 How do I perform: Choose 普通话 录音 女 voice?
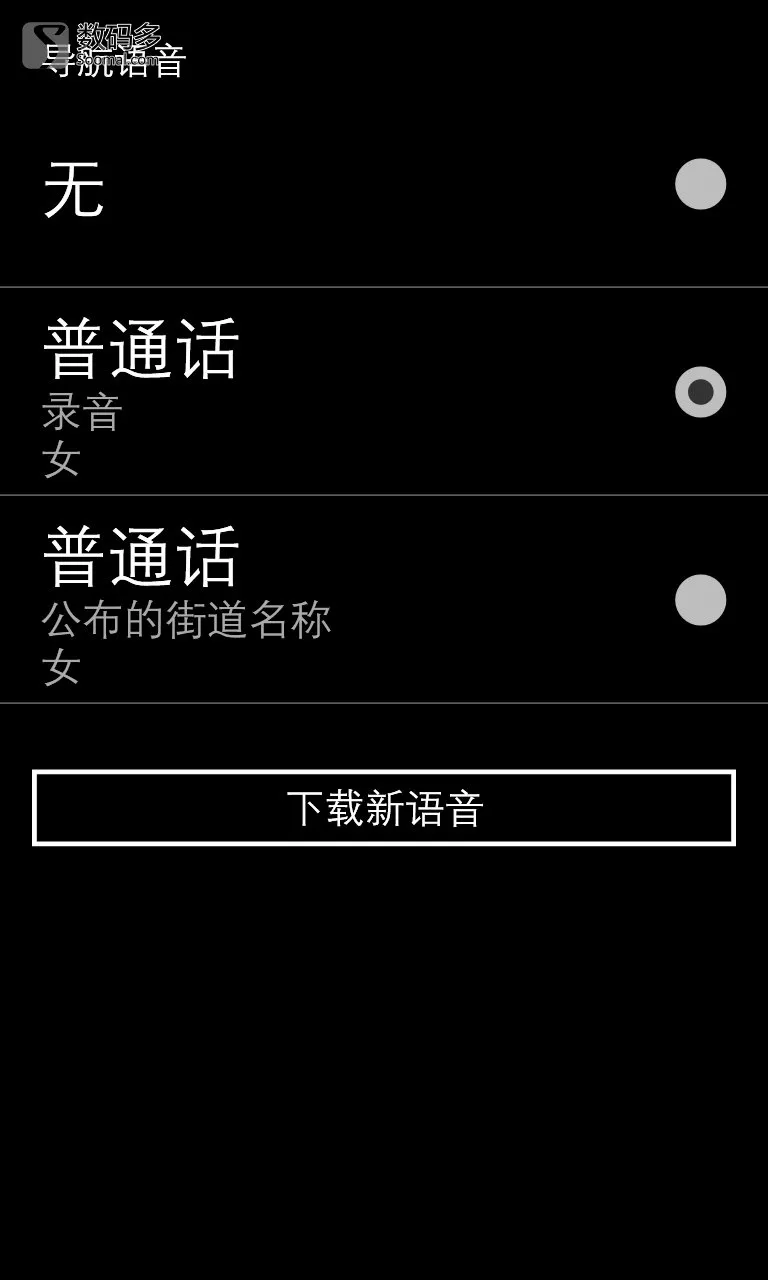[384, 392]
